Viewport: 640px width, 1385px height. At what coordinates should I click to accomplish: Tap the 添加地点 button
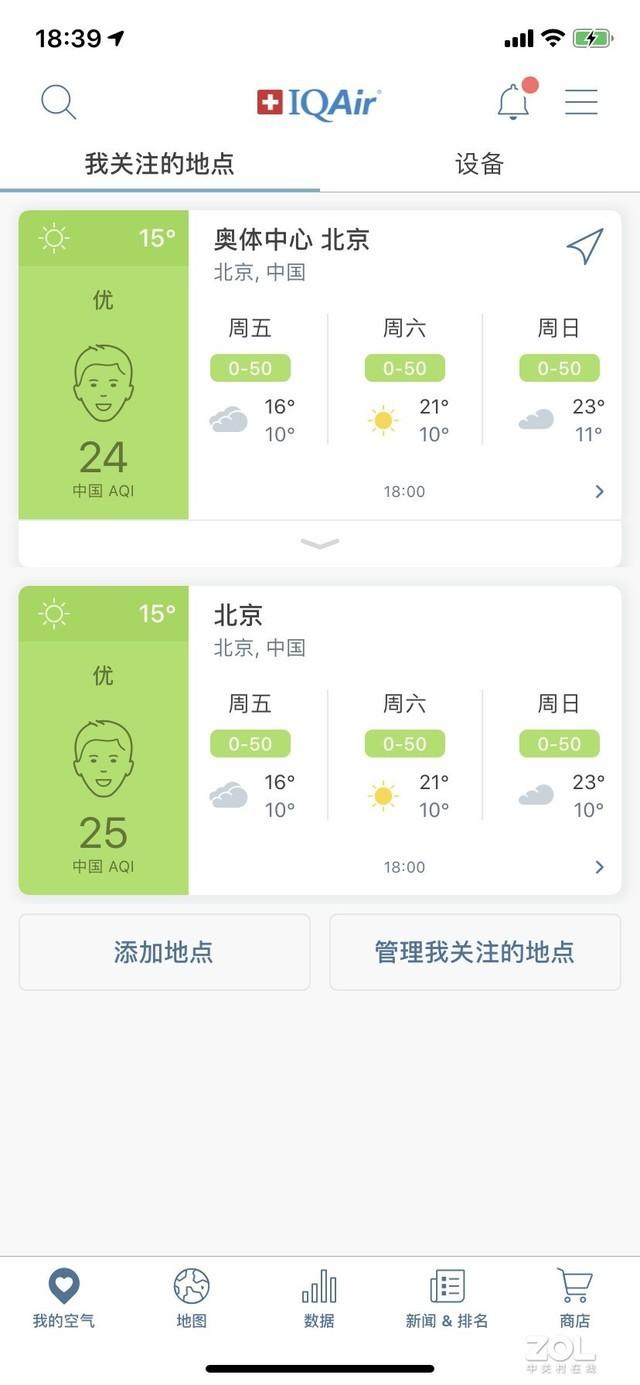(x=164, y=952)
